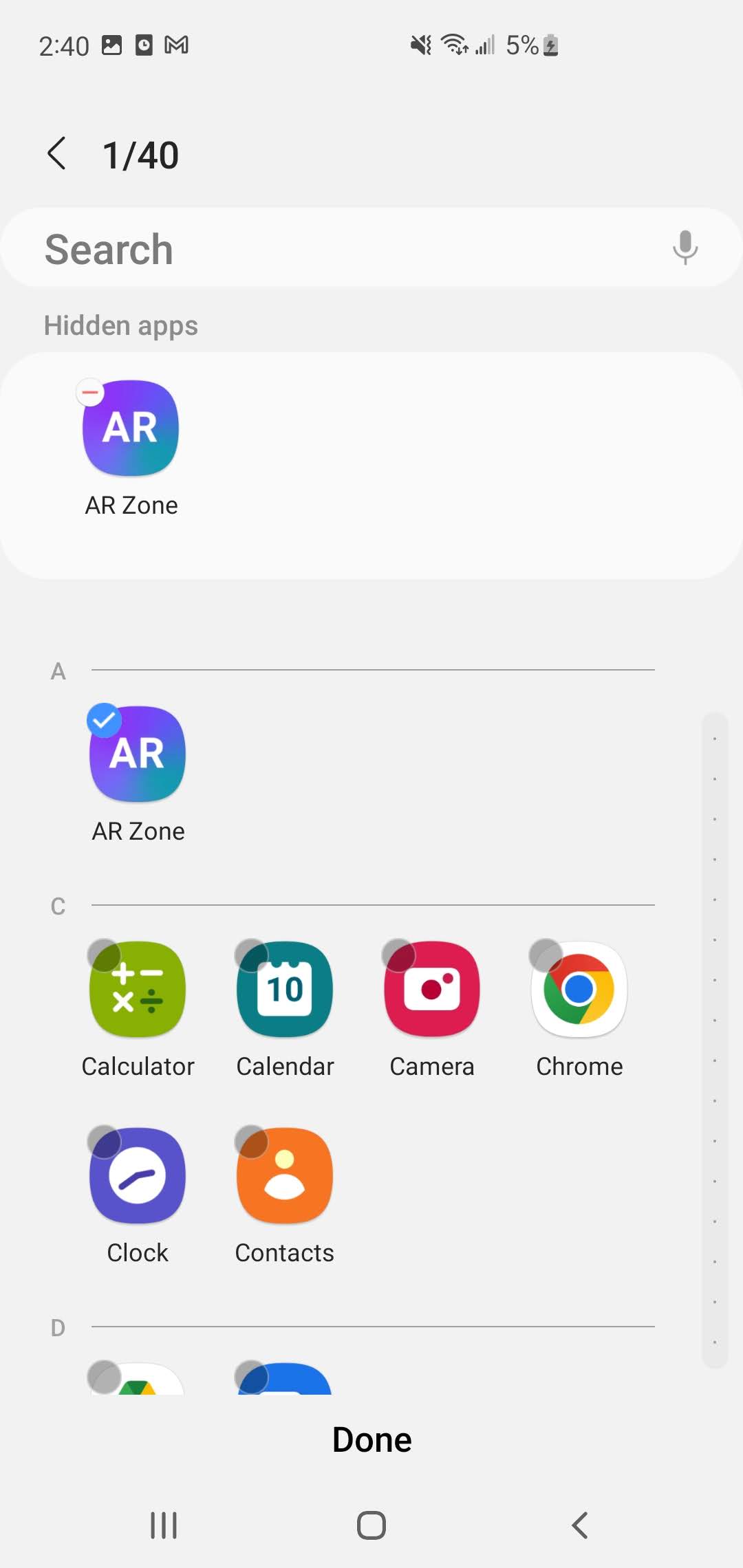This screenshot has width=743, height=1568.
Task: Go to the home screen
Action: coord(371,1525)
